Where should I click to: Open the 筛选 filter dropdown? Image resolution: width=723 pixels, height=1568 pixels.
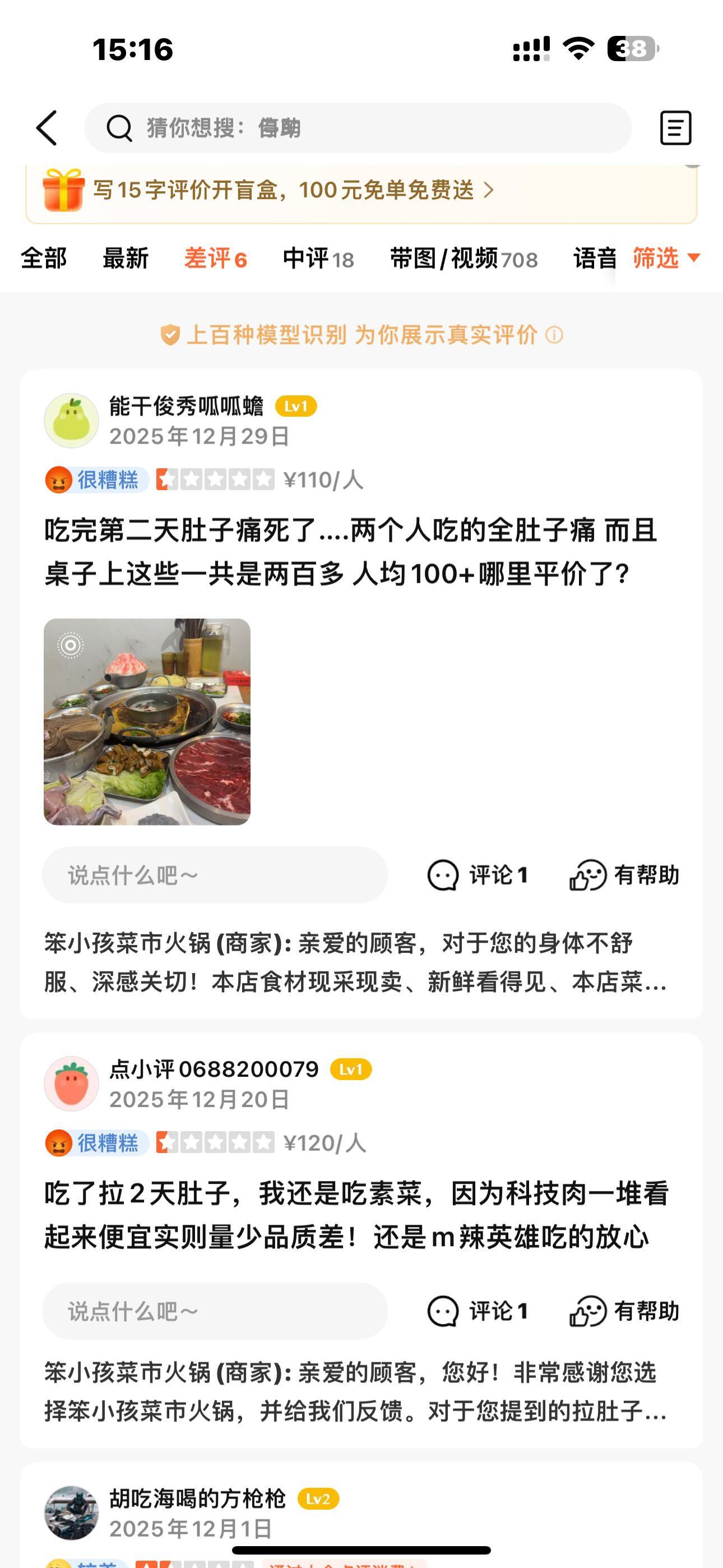(x=666, y=258)
